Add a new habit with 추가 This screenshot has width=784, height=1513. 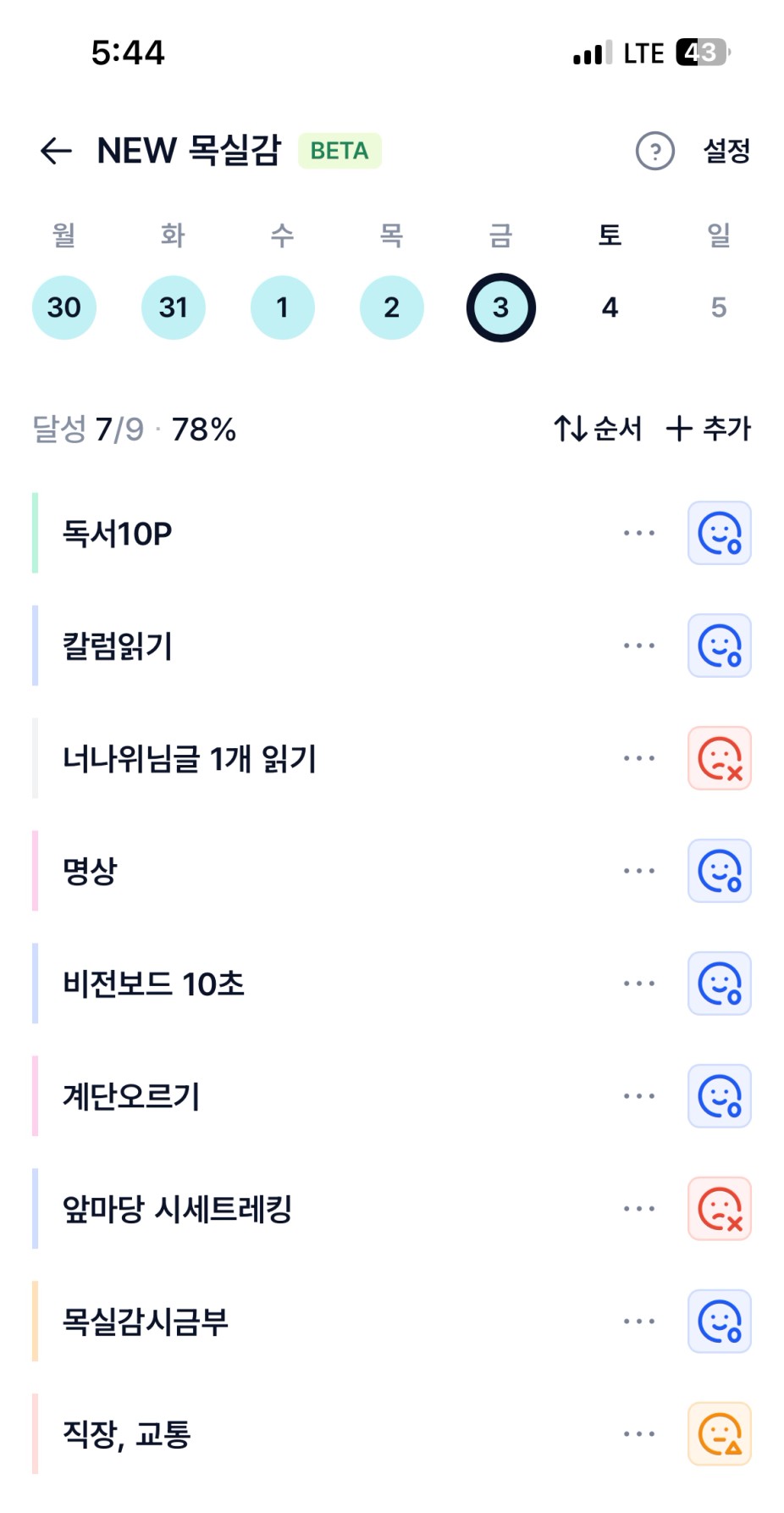click(709, 429)
